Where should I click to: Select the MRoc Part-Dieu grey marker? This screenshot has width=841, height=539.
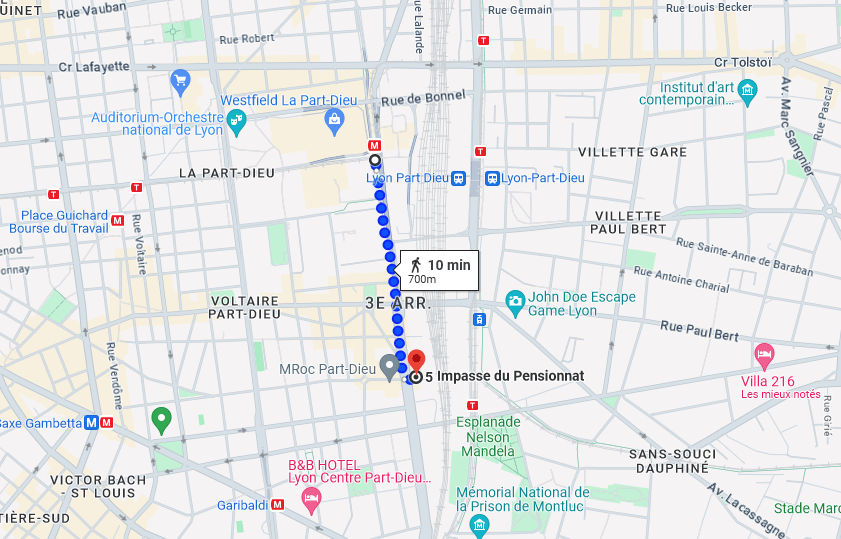(x=390, y=366)
